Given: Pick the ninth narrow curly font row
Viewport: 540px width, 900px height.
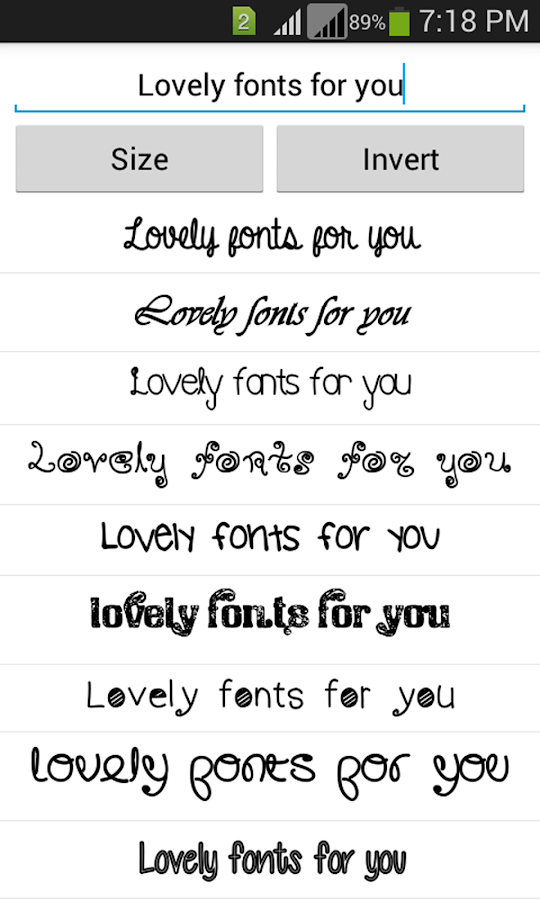Looking at the screenshot, I should coord(270,860).
